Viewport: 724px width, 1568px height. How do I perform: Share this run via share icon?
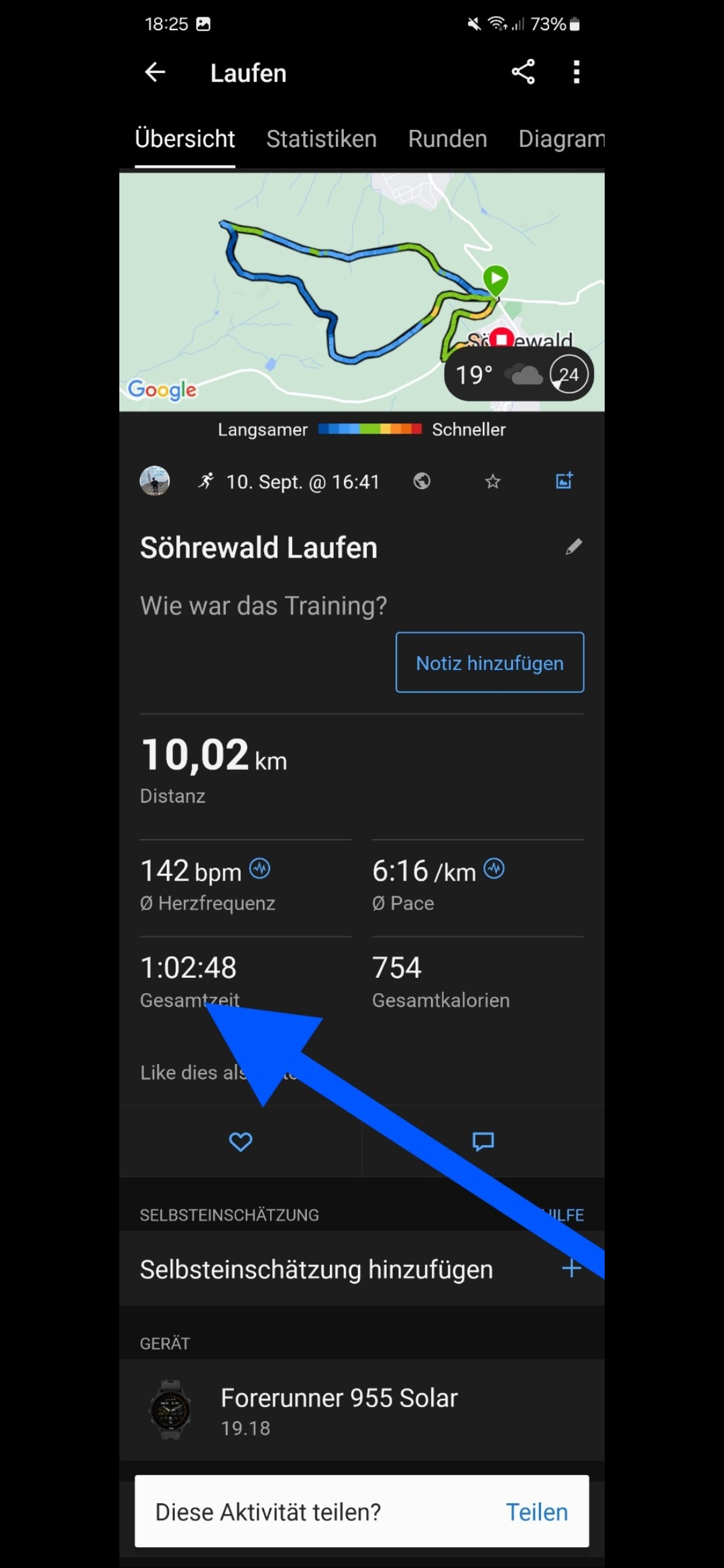pyautogui.click(x=523, y=72)
